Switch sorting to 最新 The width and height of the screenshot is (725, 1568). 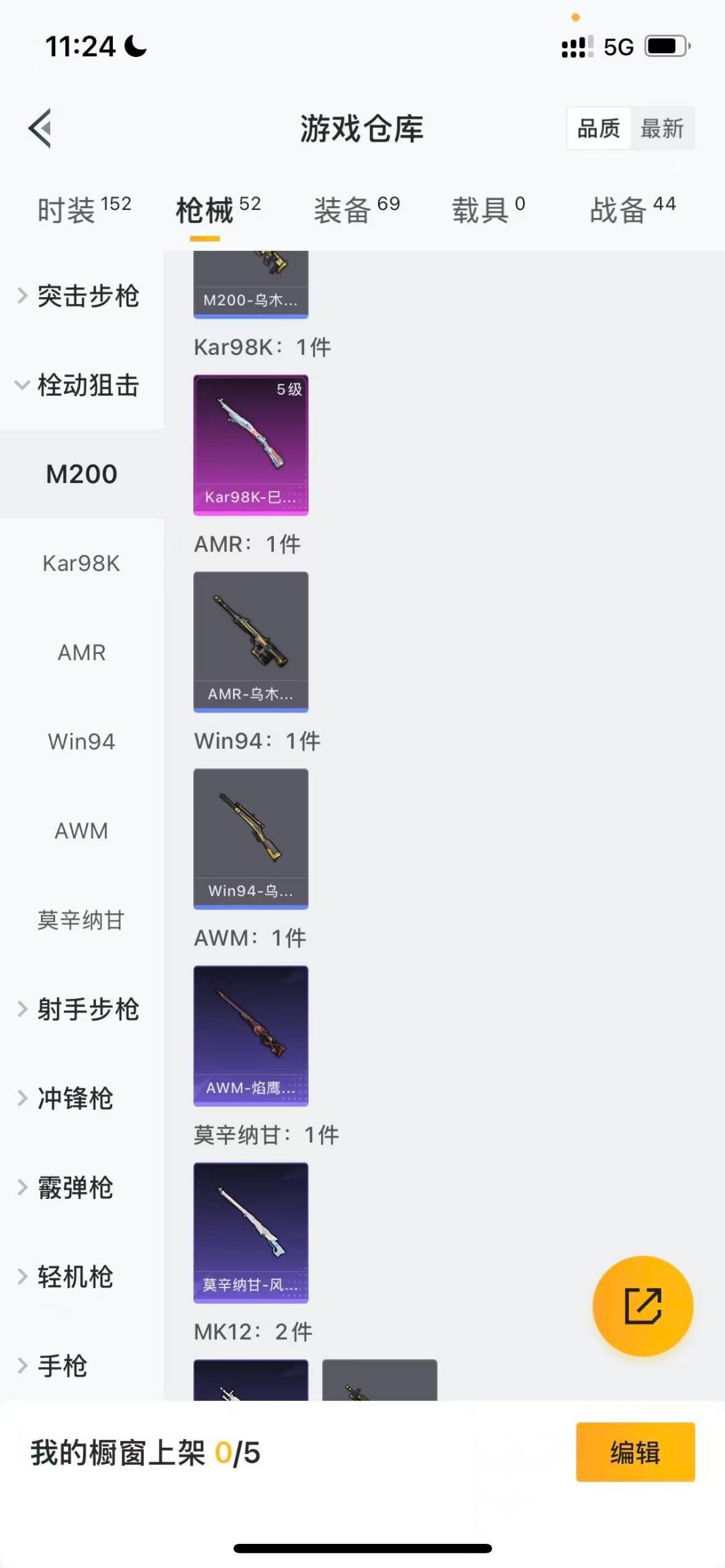(662, 128)
